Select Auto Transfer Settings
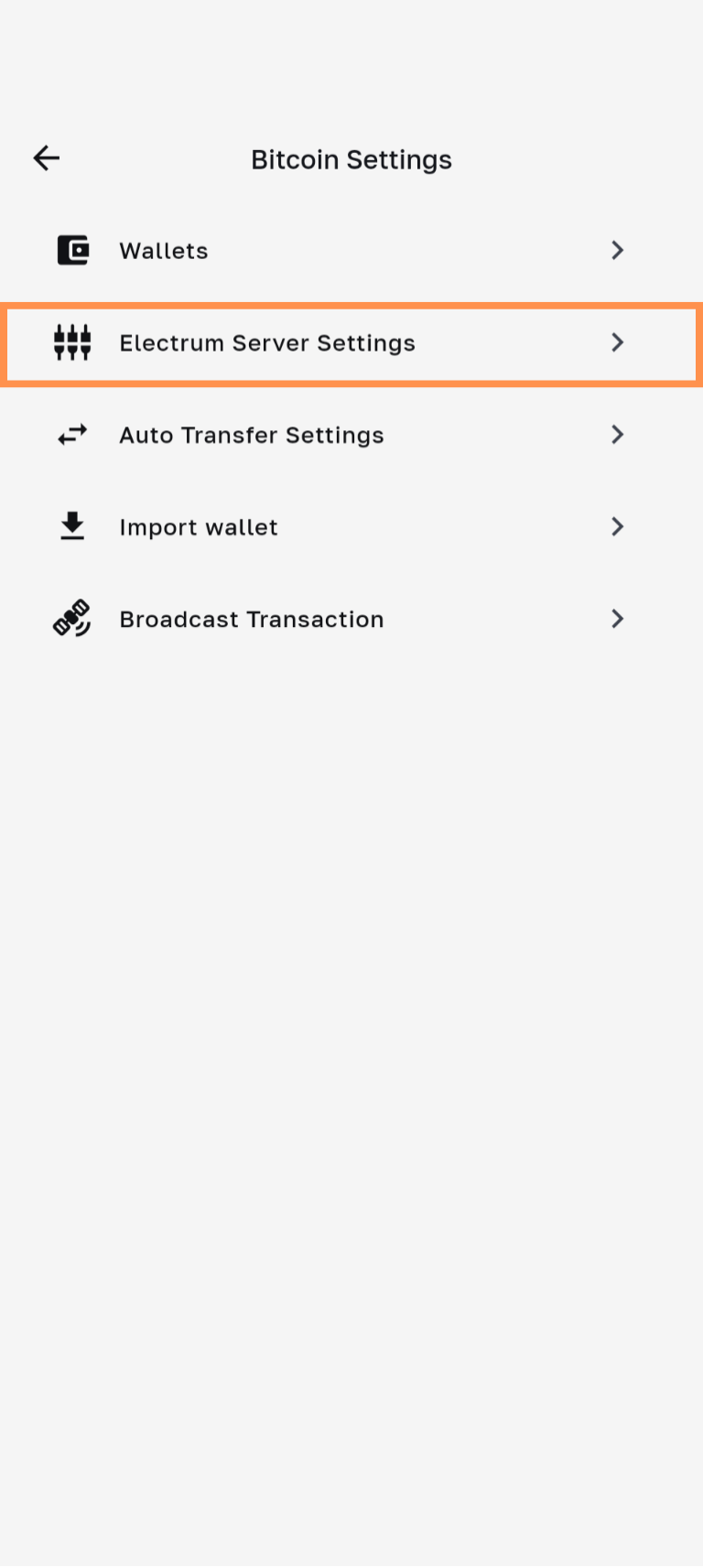This screenshot has height=1568, width=703. pos(351,435)
